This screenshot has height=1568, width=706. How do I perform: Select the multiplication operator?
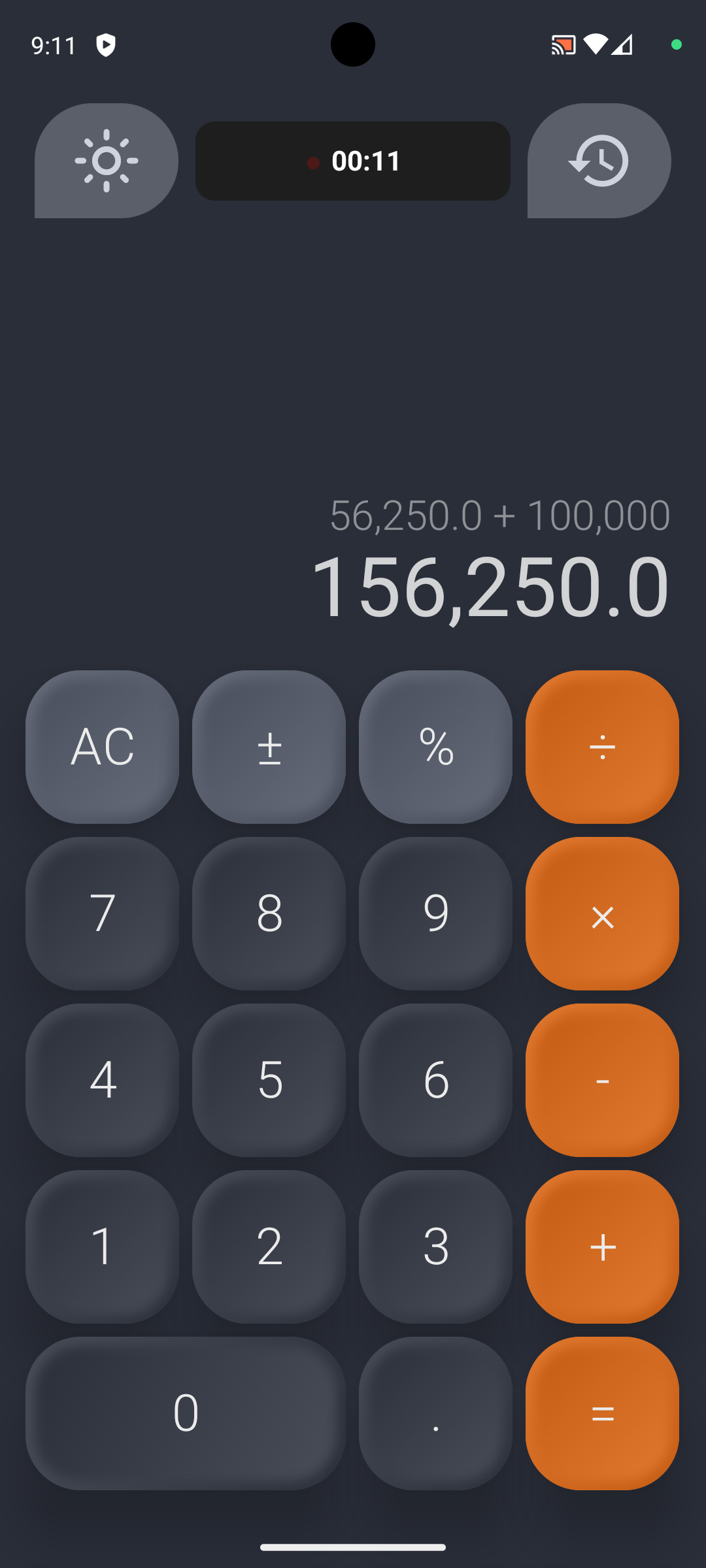coord(602,913)
